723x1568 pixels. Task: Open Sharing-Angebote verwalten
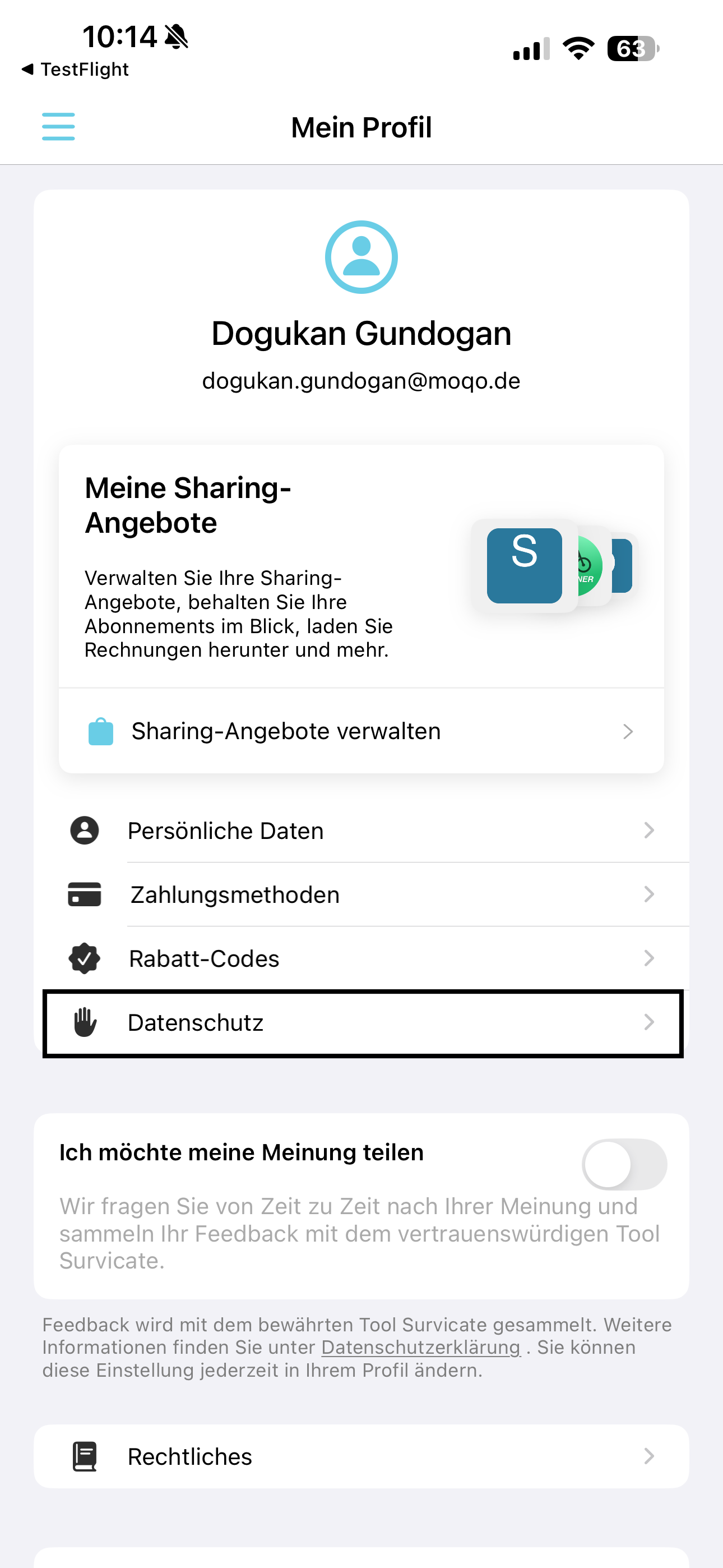click(x=361, y=731)
